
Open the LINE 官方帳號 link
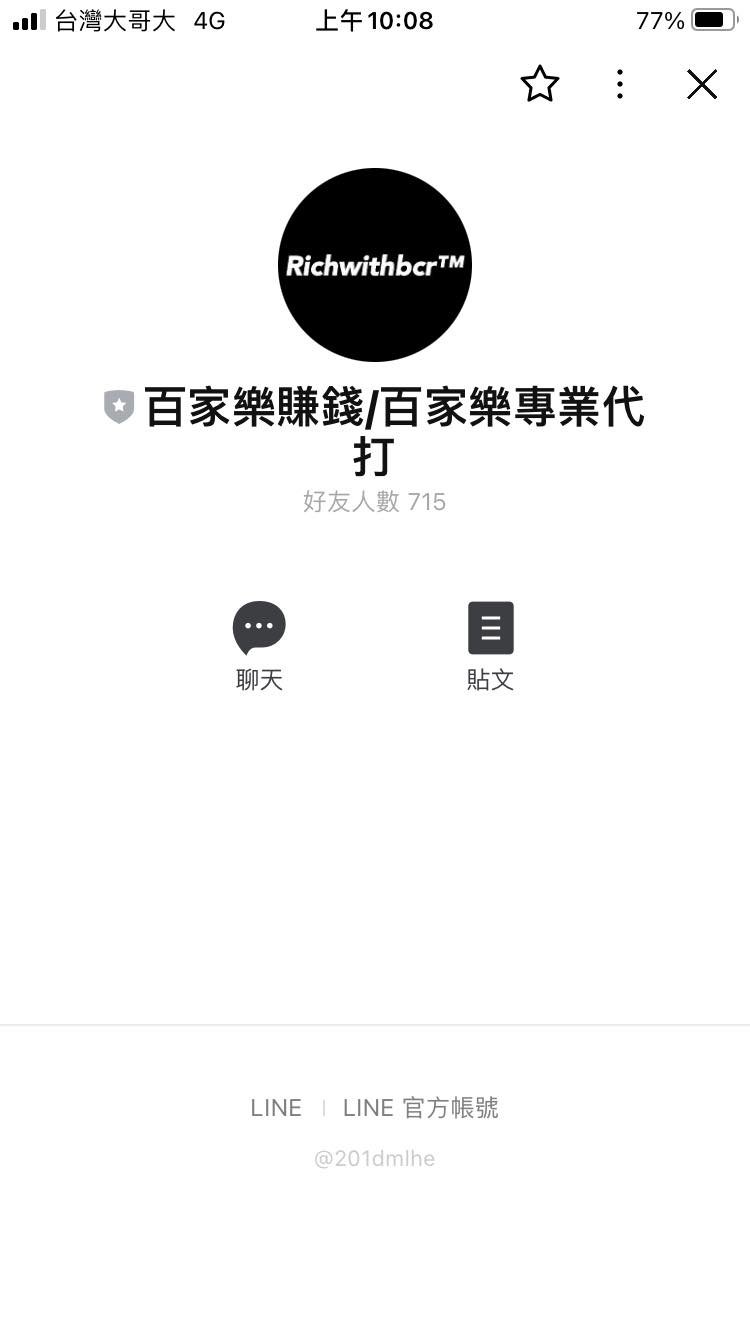tap(420, 1108)
